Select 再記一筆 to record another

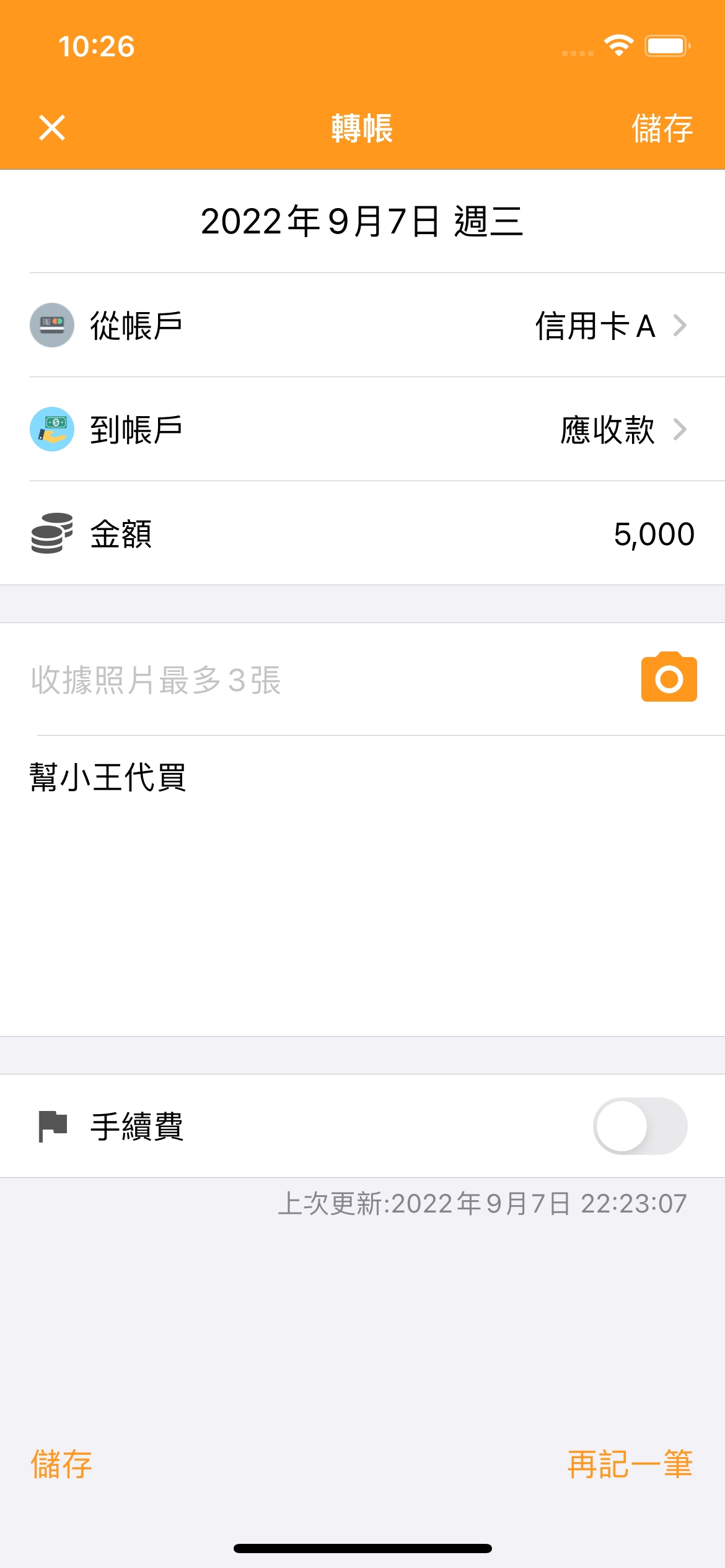click(x=630, y=1464)
